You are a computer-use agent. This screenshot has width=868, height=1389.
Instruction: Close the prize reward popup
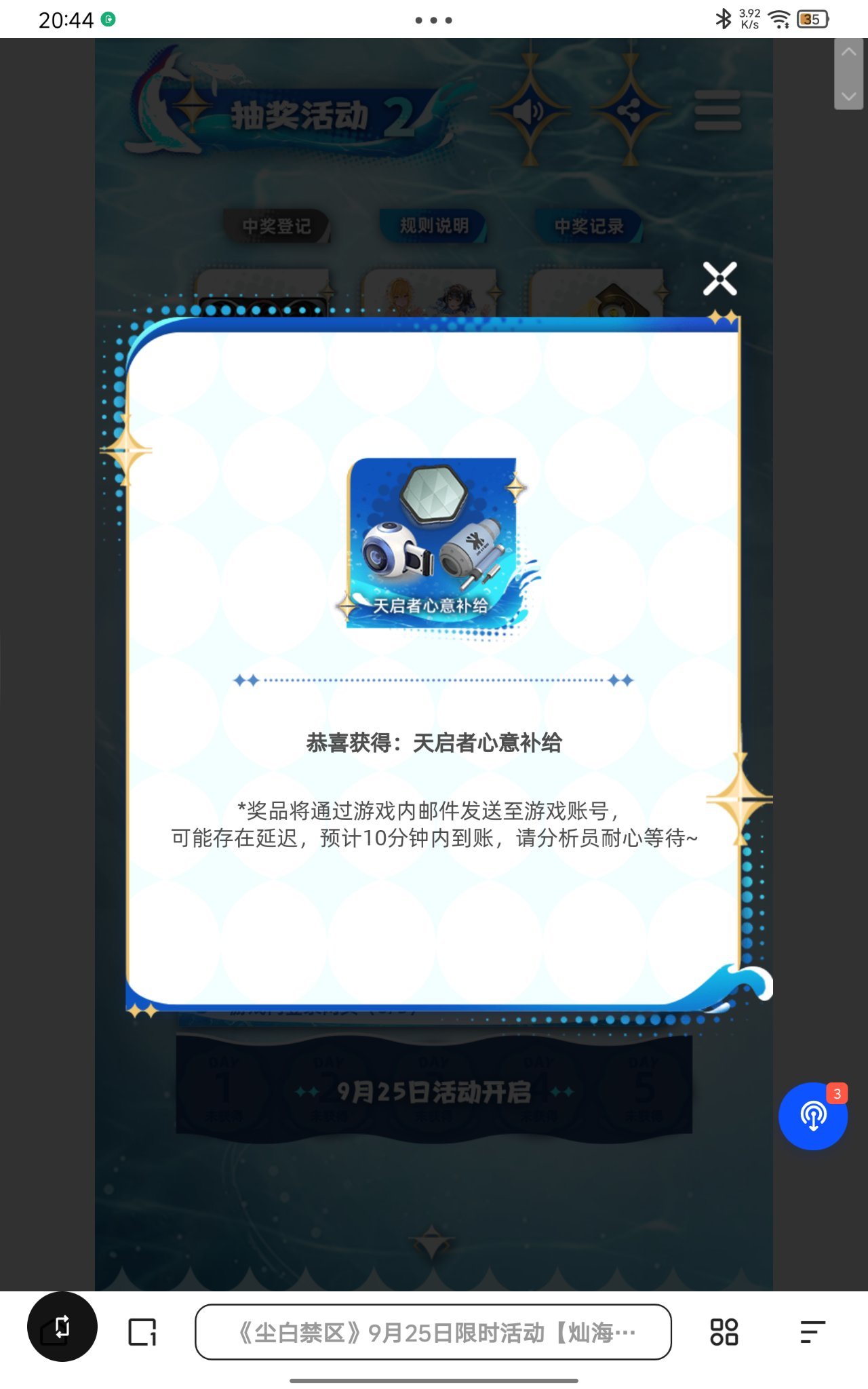tap(719, 279)
